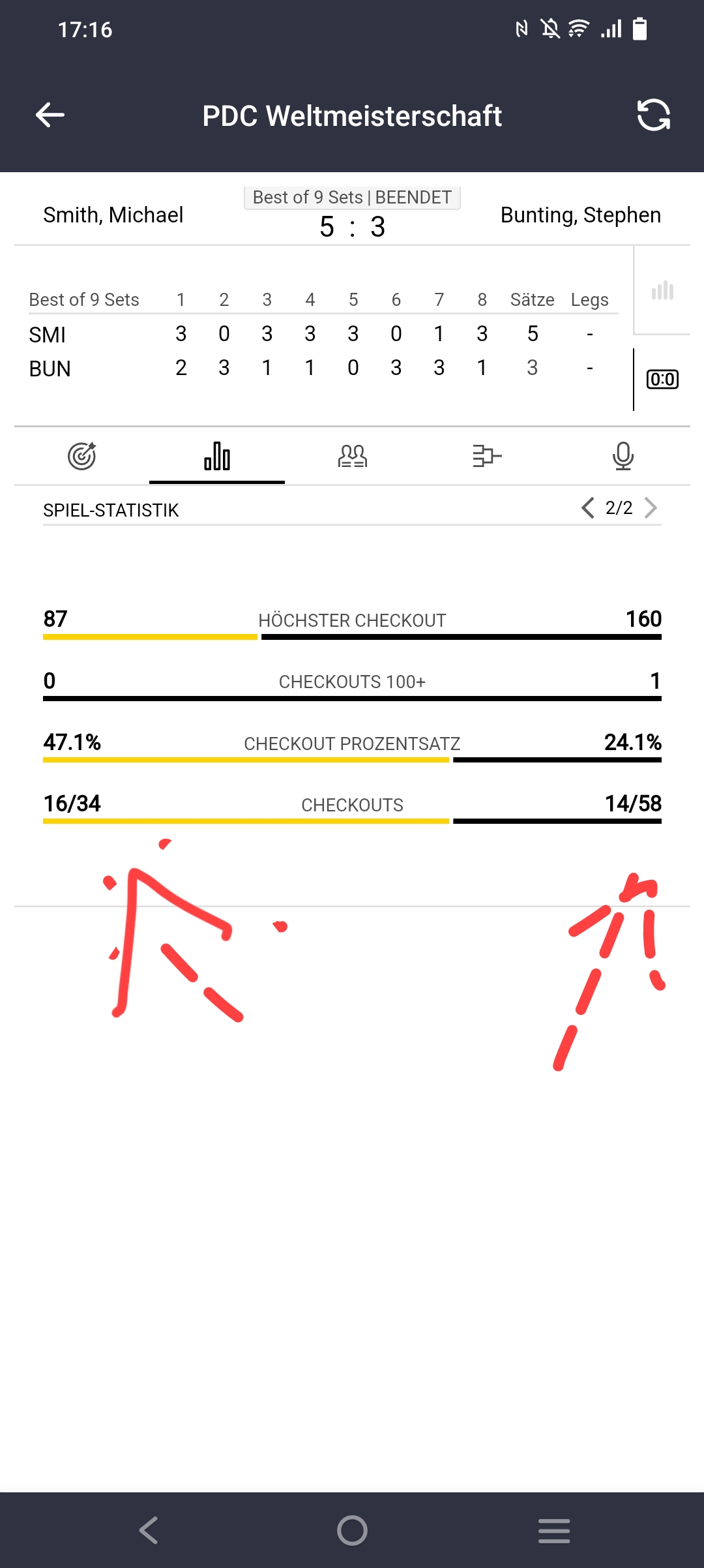Tap the bar chart icon beside scoreboard
Image resolution: width=704 pixels, height=1568 pixels.
click(x=662, y=291)
